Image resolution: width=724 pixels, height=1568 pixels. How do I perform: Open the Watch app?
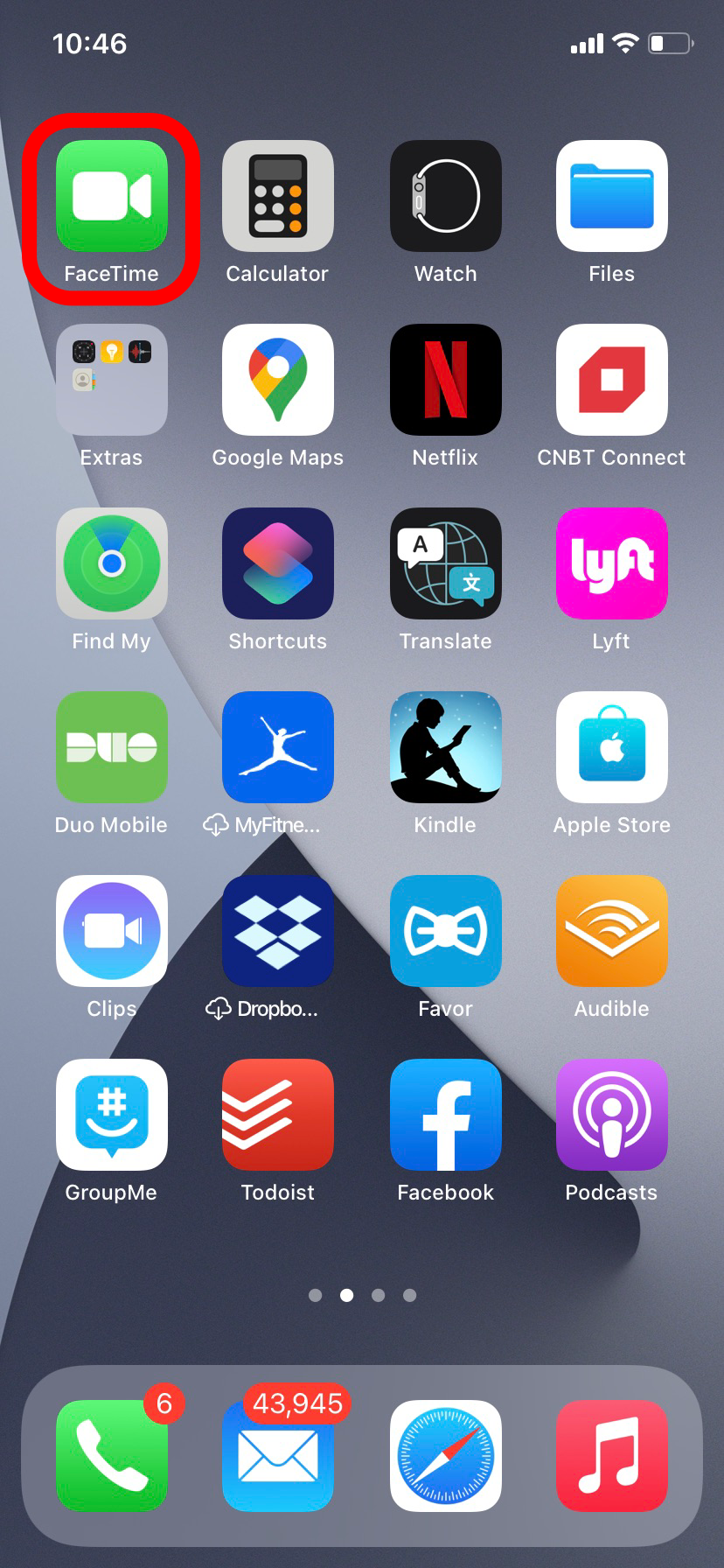pos(446,196)
